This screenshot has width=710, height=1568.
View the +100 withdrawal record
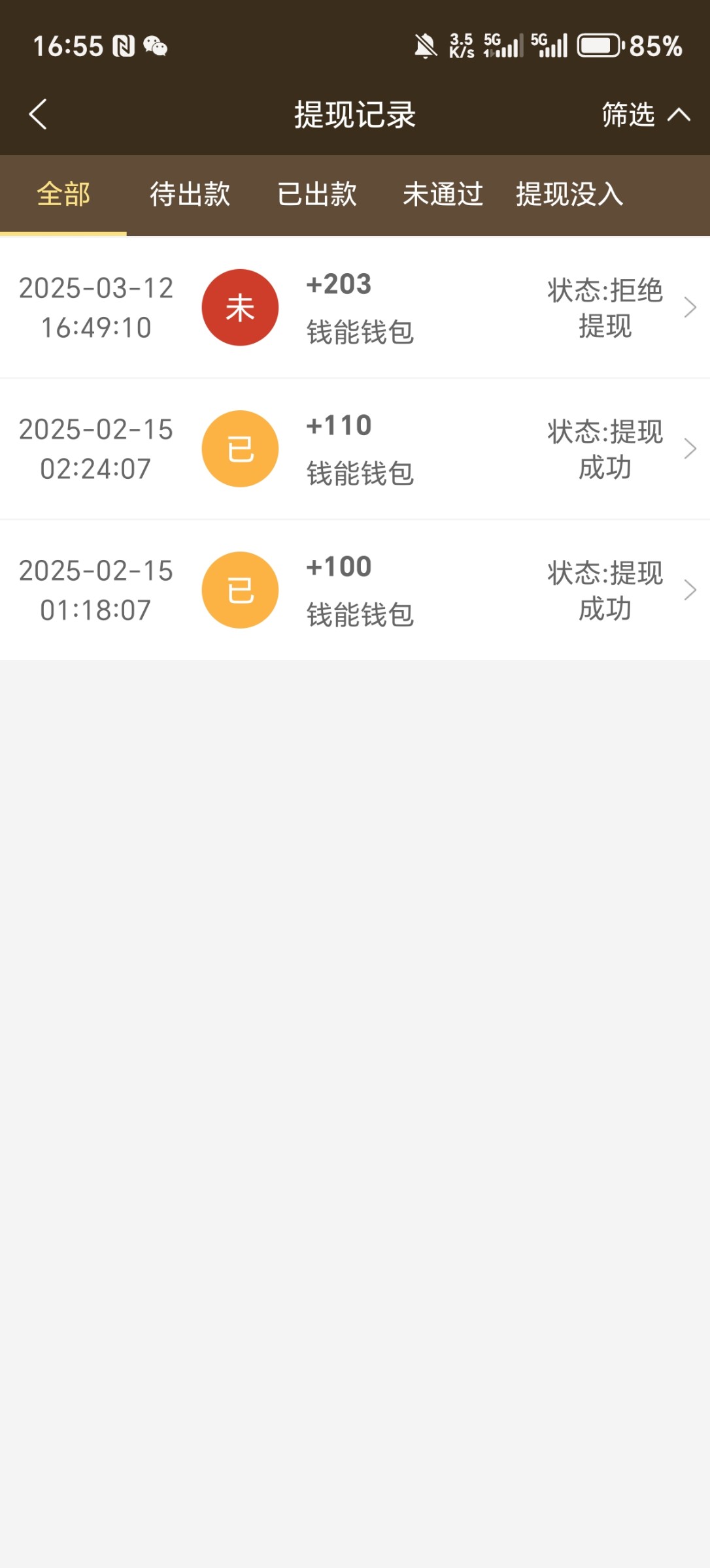355,591
